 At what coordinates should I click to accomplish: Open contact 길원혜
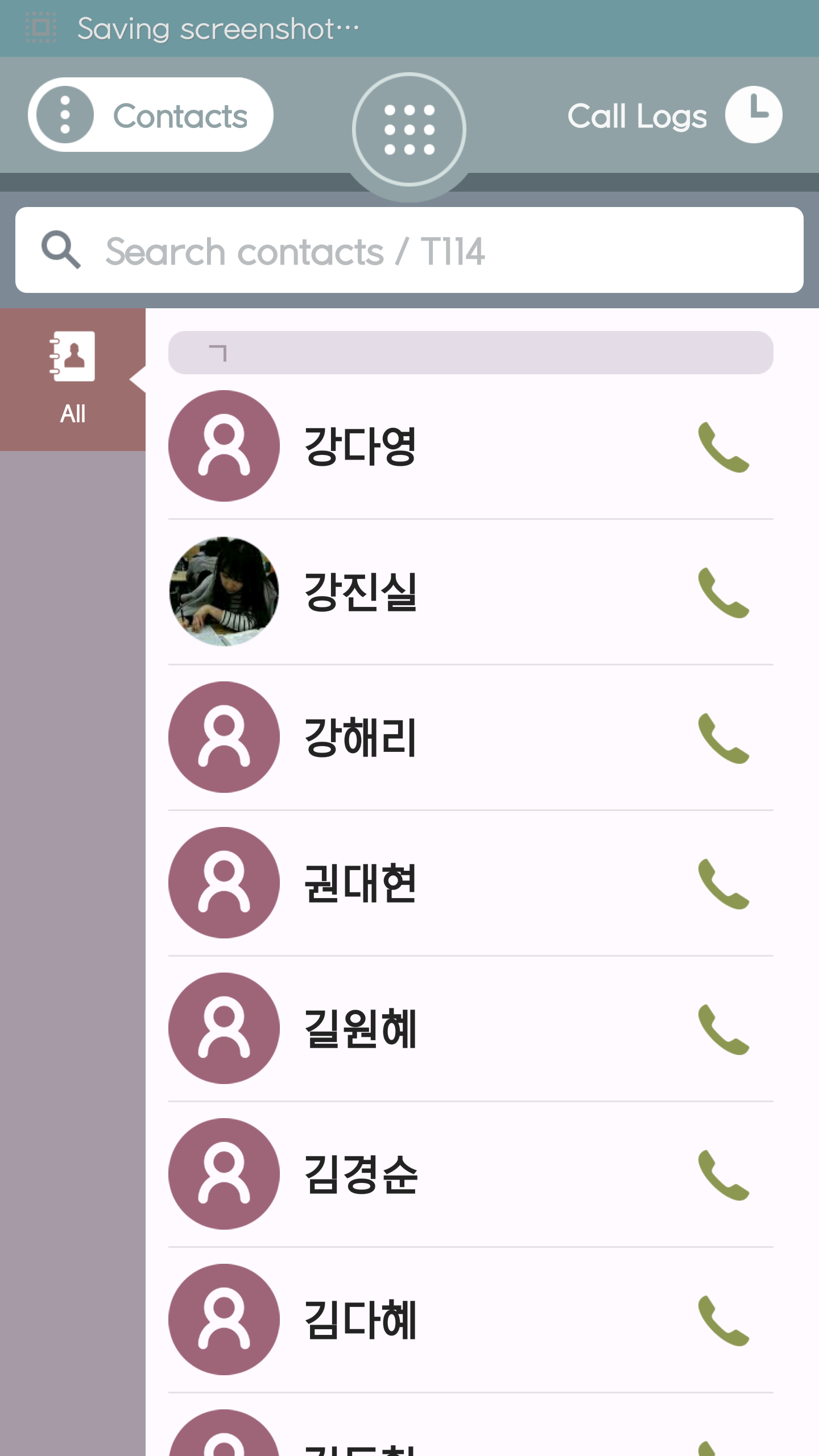click(361, 1029)
